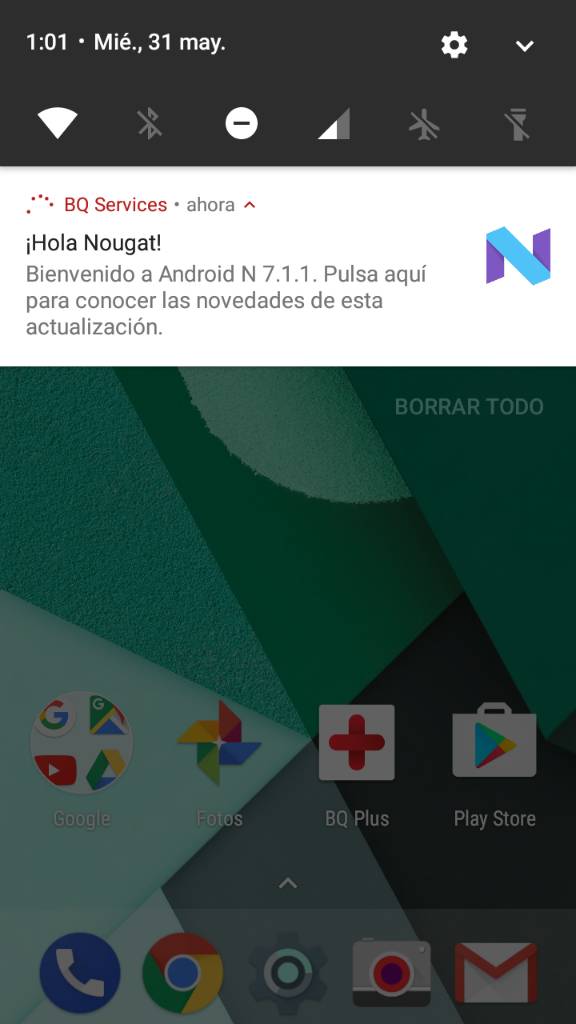Turn on Bluetooth
The height and width of the screenshot is (1024, 576).
click(x=150, y=123)
